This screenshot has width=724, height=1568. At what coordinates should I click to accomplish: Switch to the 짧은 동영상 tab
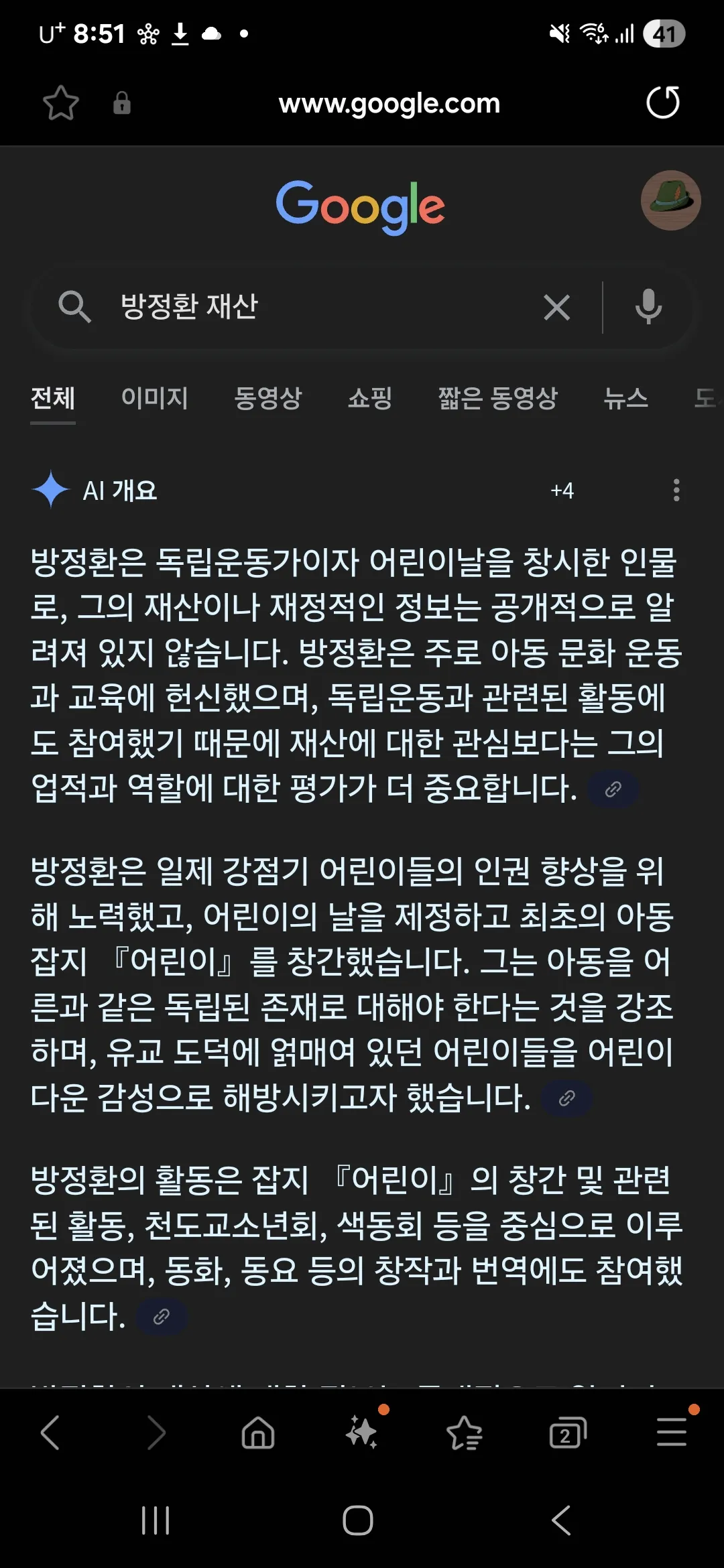(497, 398)
